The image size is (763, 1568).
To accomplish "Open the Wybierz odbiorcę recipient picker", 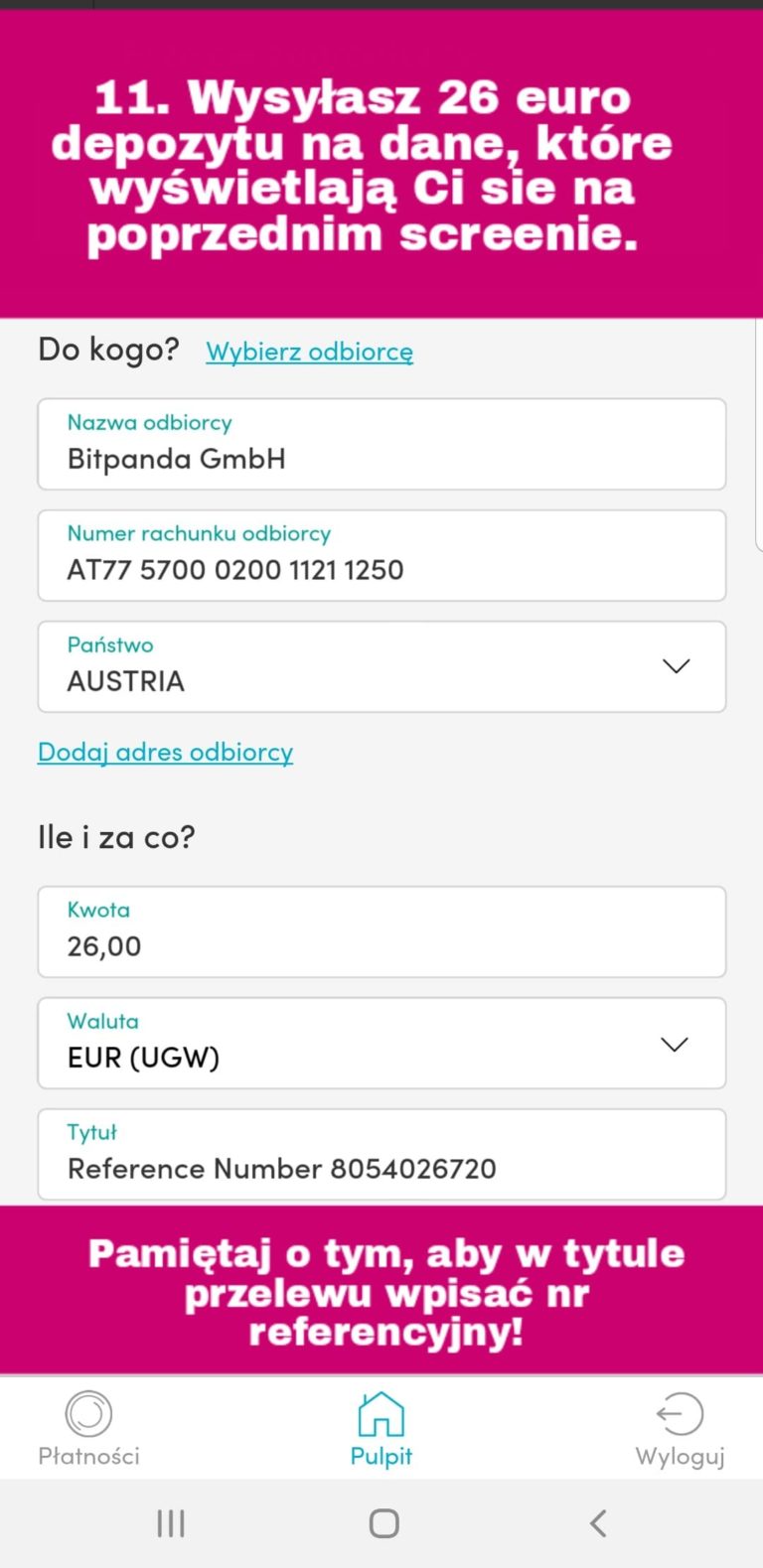I will click(x=309, y=351).
